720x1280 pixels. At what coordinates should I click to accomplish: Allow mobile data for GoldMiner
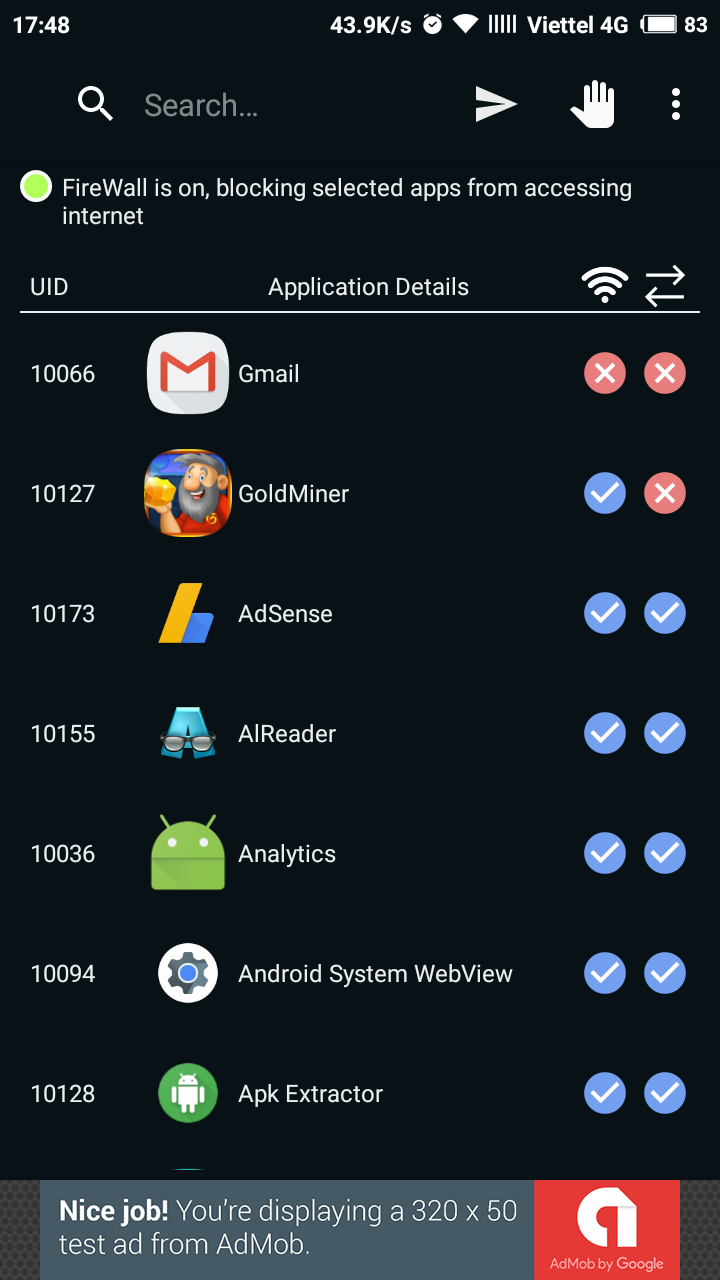click(665, 494)
